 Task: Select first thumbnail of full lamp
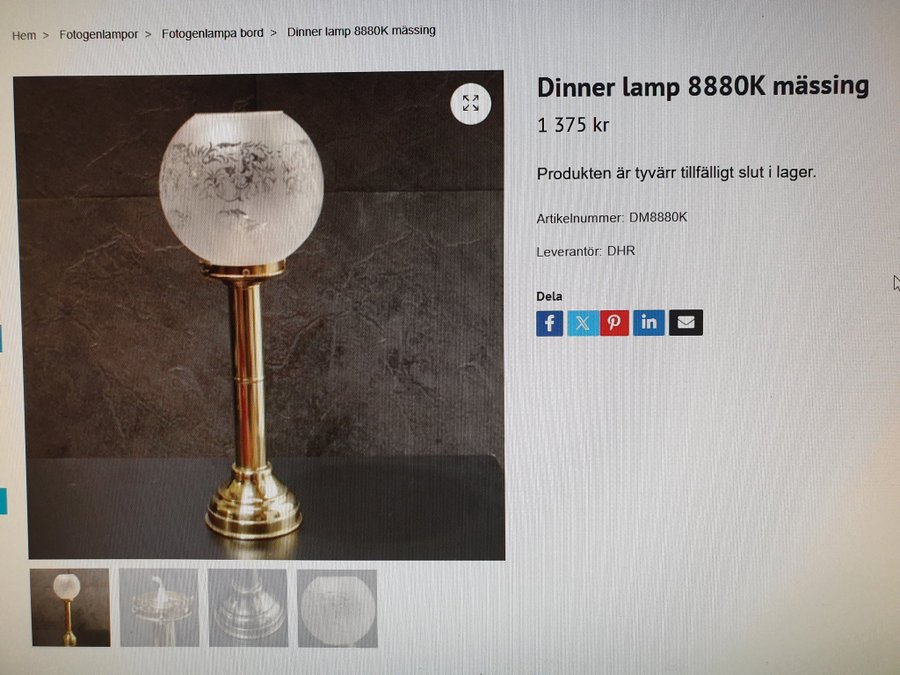(x=70, y=607)
